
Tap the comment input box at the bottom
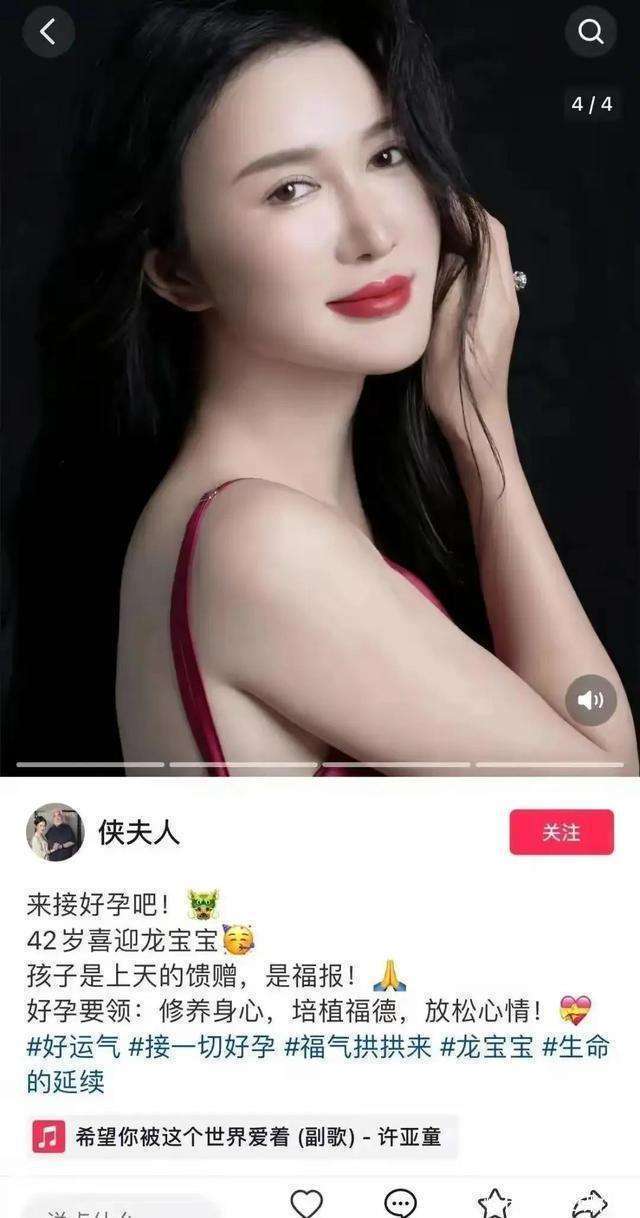point(120,1208)
